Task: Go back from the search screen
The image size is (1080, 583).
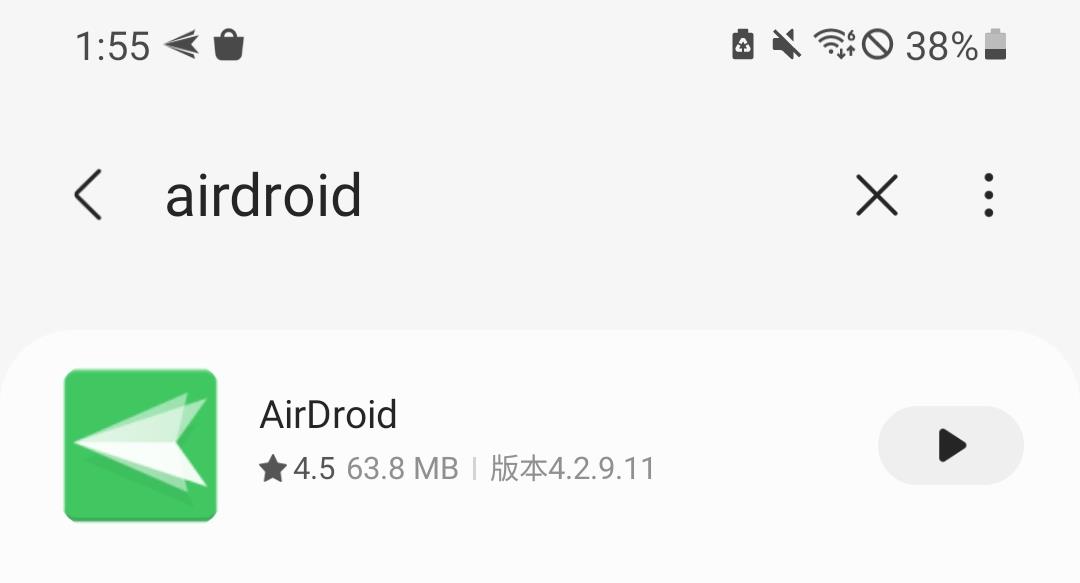Action: point(88,195)
